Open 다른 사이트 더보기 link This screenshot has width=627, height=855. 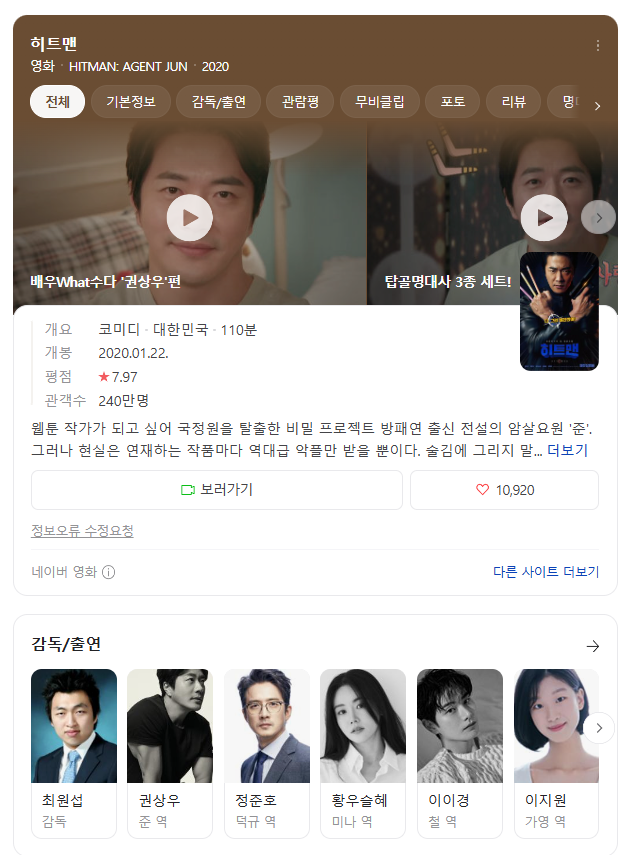[545, 572]
